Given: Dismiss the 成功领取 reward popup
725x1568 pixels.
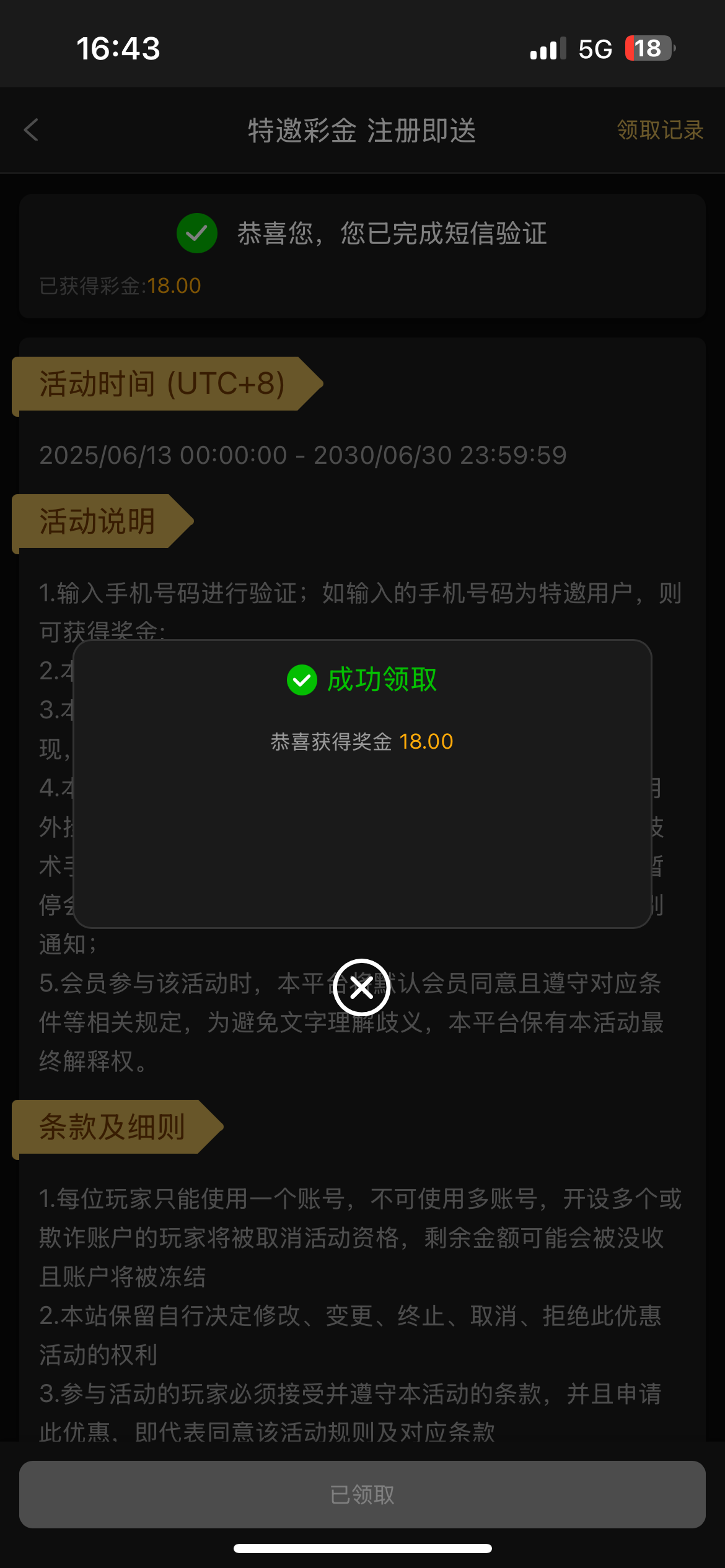Looking at the screenshot, I should coord(361,987).
